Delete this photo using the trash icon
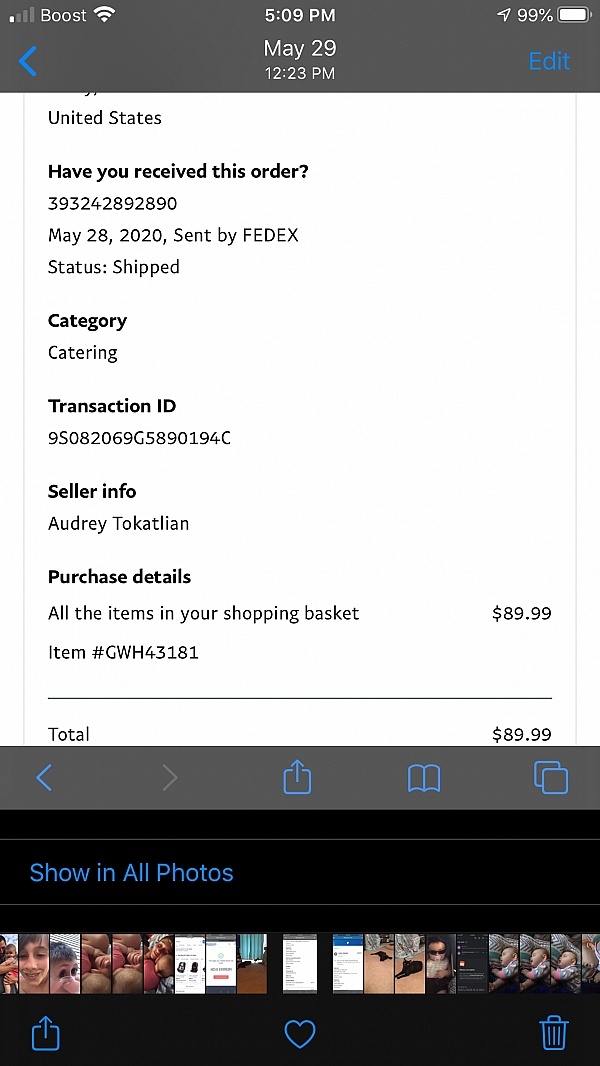The width and height of the screenshot is (600, 1066). tap(553, 1033)
